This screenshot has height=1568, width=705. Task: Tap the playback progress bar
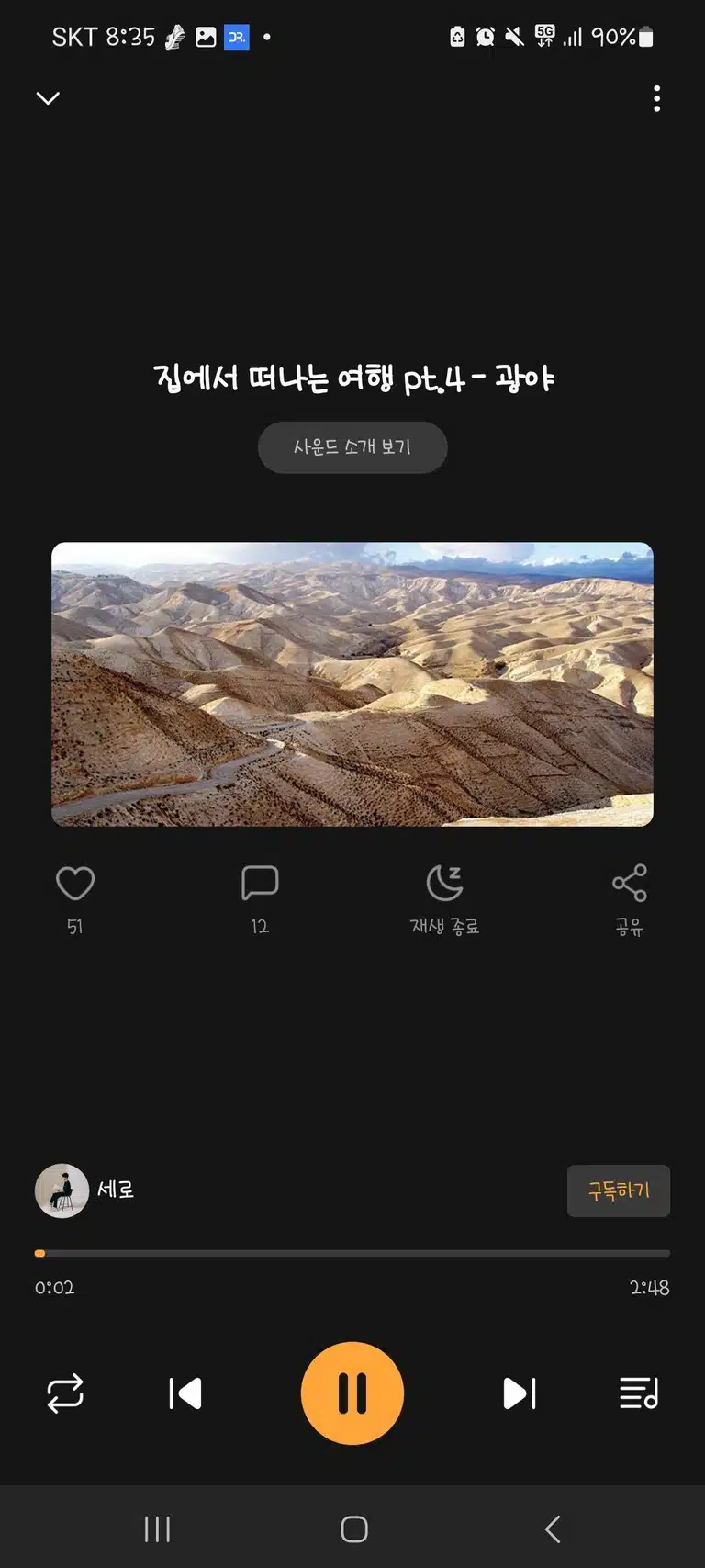[x=352, y=1253]
